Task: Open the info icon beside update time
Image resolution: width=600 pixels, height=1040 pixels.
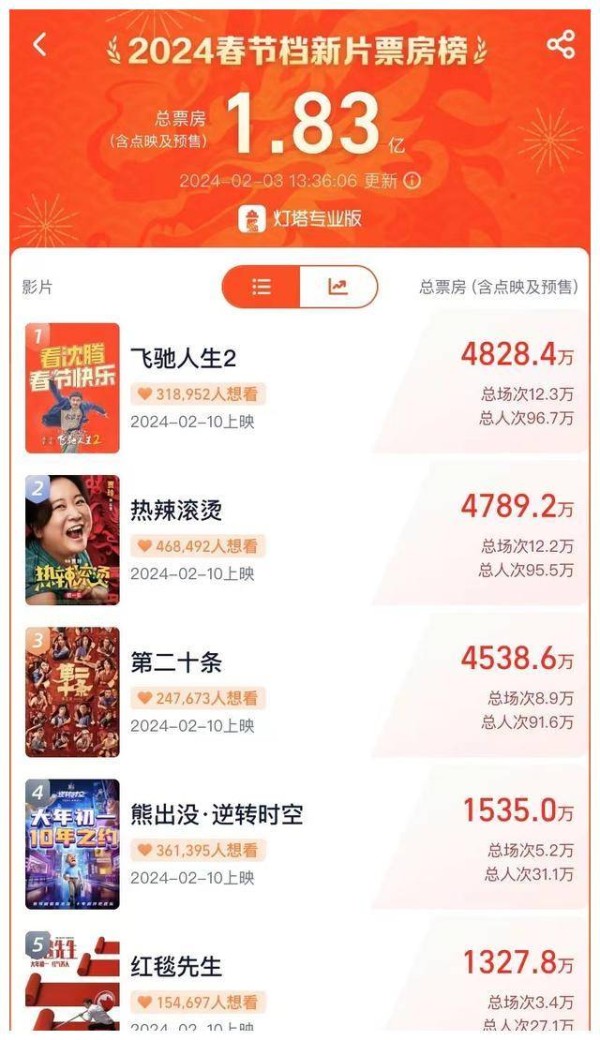Action: click(412, 180)
